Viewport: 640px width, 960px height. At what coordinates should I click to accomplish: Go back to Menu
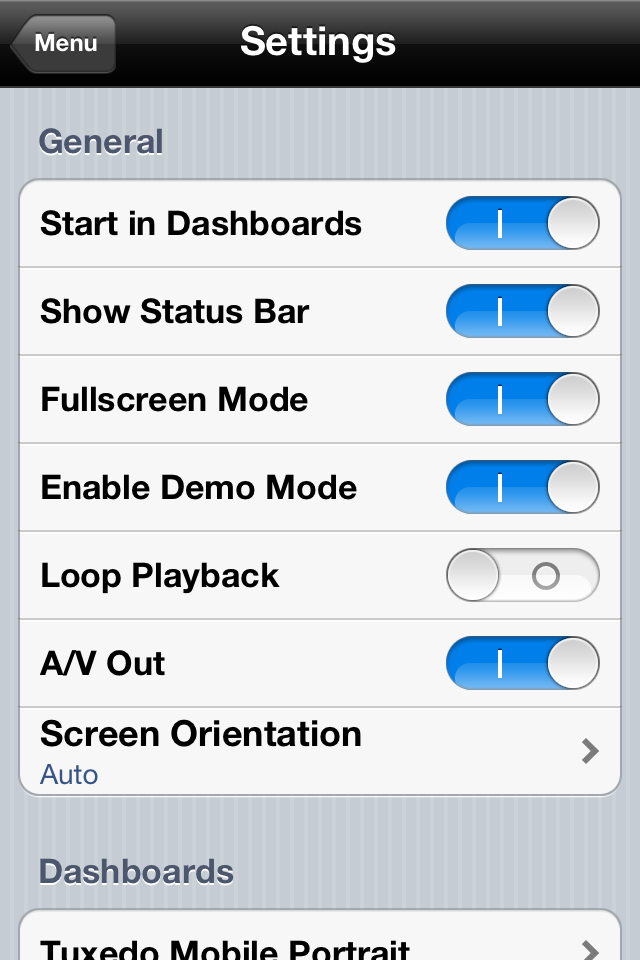pos(64,44)
